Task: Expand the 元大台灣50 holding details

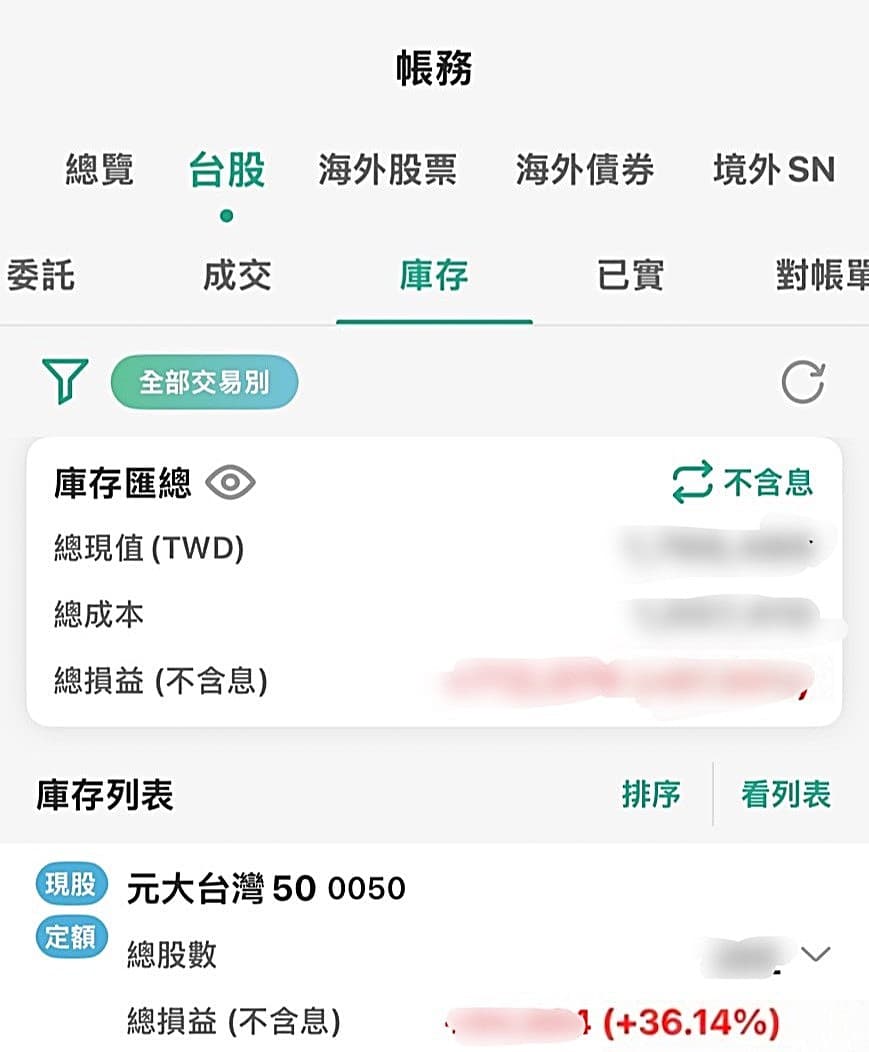Action: [x=818, y=949]
